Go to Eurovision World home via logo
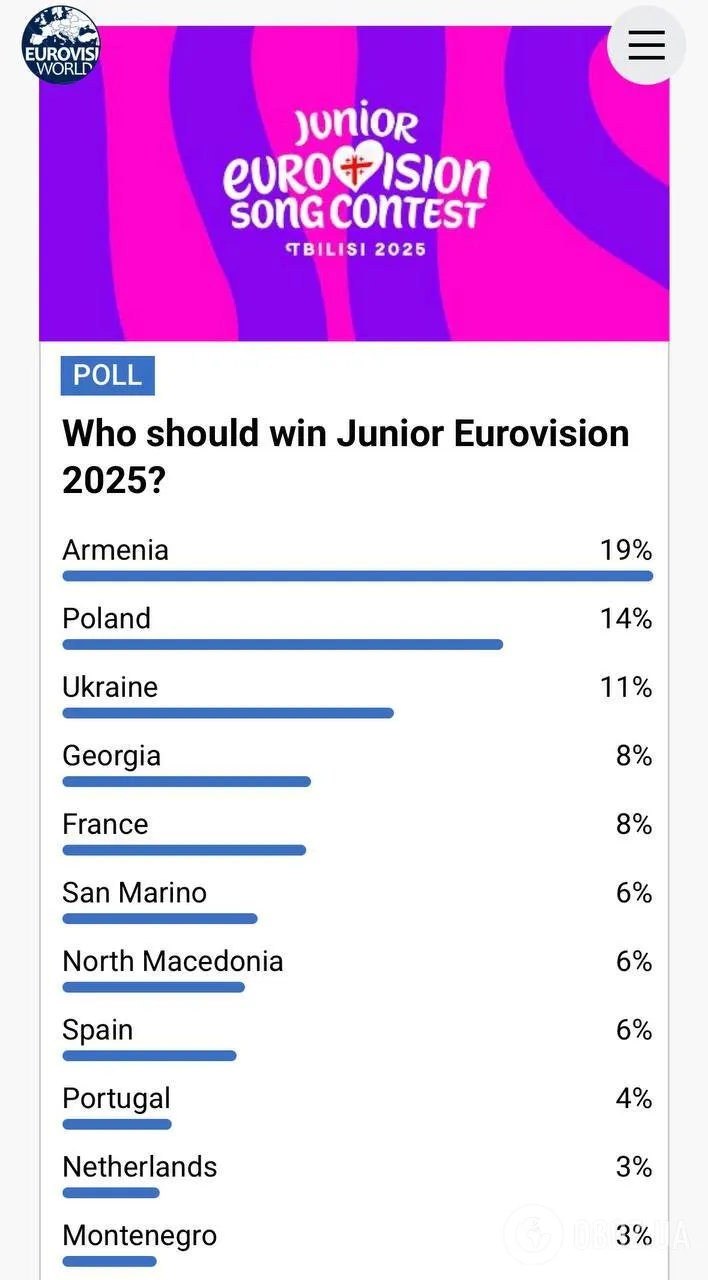The width and height of the screenshot is (708, 1280). 61,45
